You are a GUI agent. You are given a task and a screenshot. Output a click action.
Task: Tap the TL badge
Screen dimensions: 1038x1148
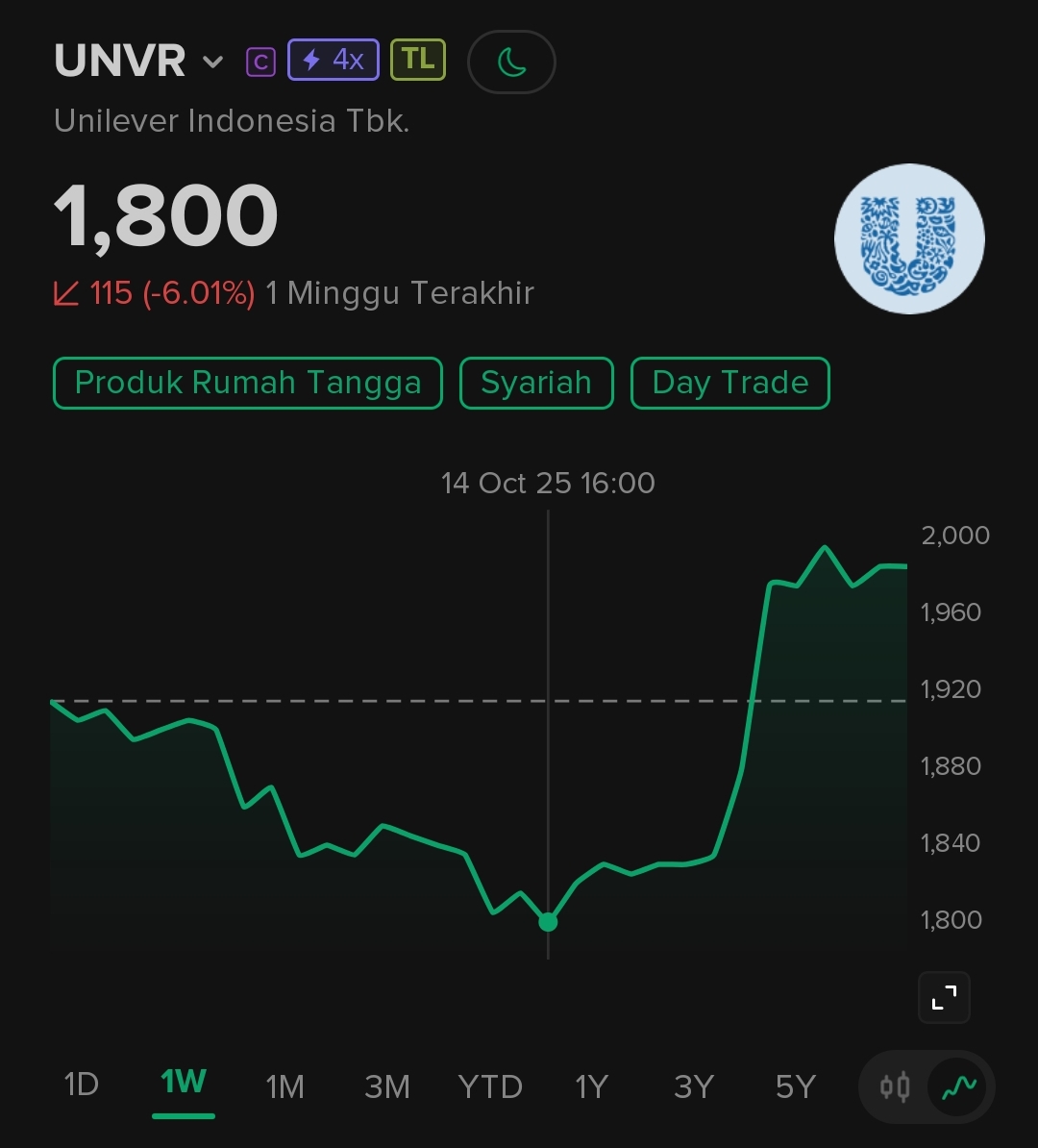click(x=418, y=60)
